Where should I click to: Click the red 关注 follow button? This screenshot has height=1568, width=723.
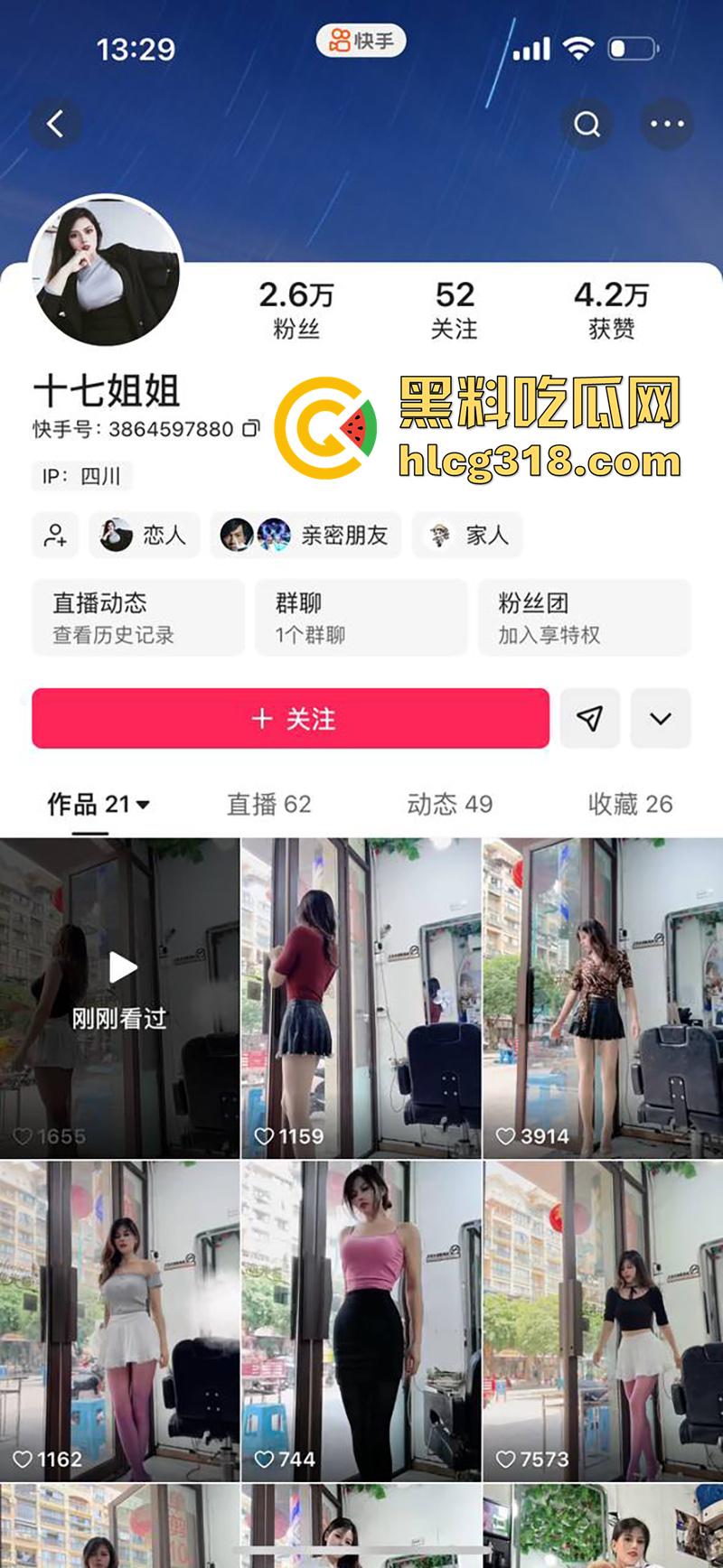pos(290,718)
